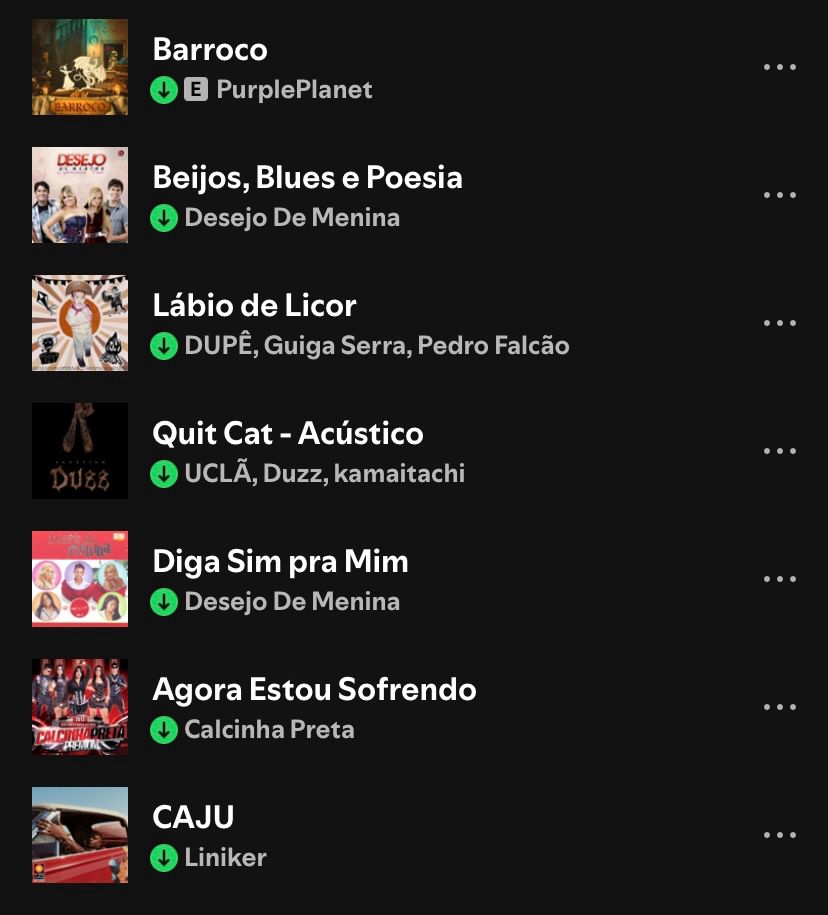Image resolution: width=828 pixels, height=915 pixels.
Task: Open more options for Diga Sim pra Mim
Action: coord(779,579)
